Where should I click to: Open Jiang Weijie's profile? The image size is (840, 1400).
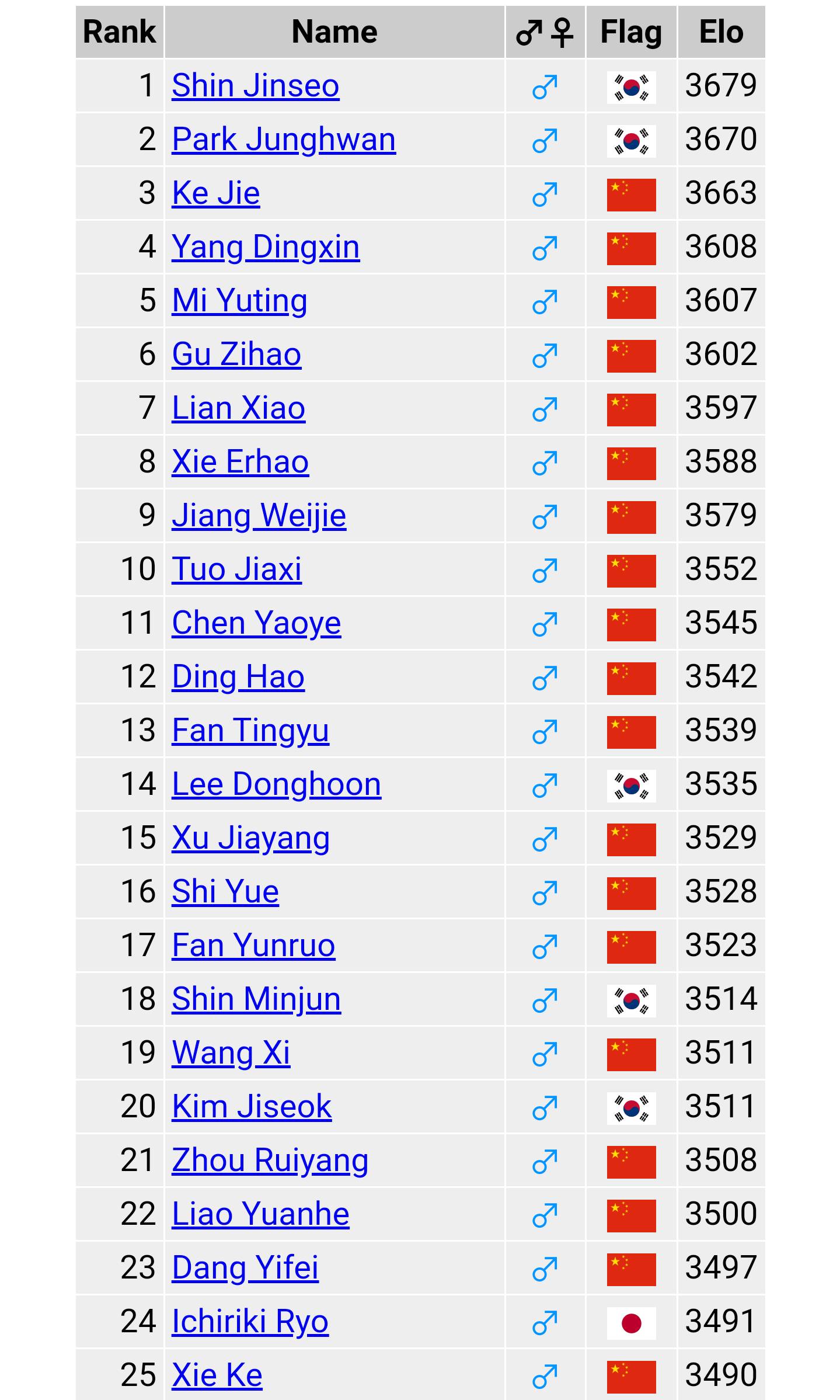(x=259, y=516)
